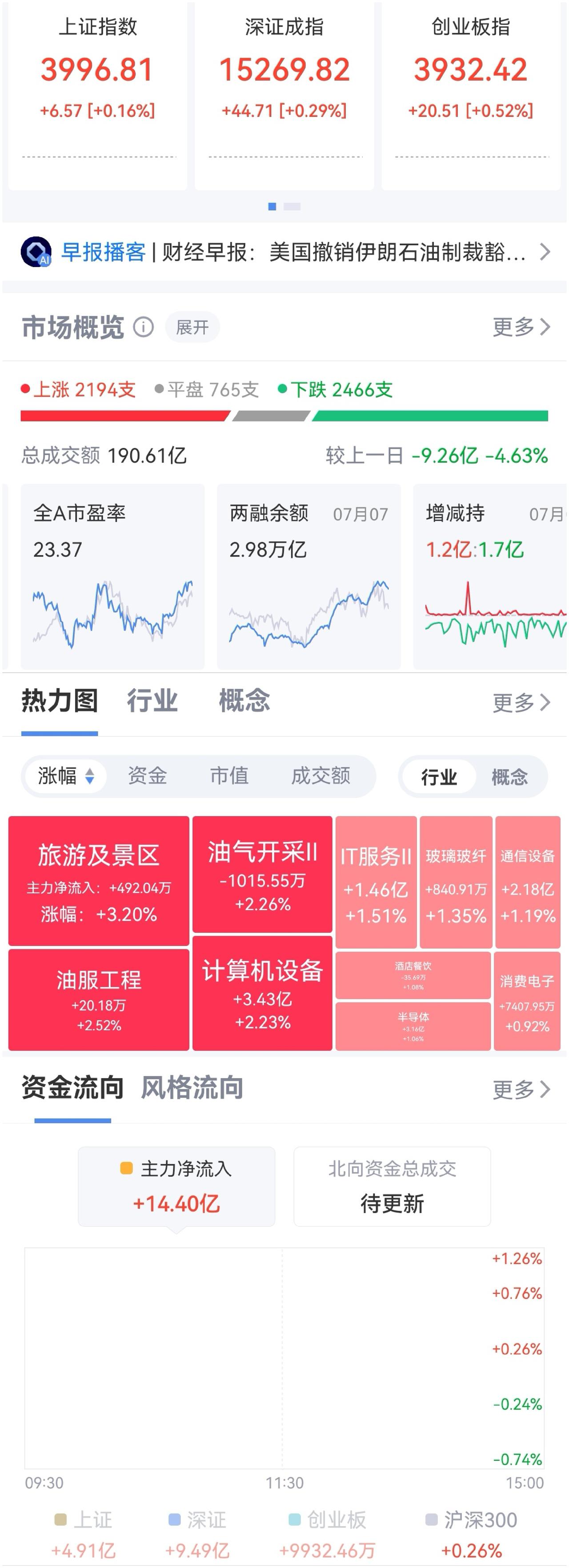Image resolution: width=569 pixels, height=1568 pixels.
Task: Open the 创业板指 index card
Action: pyautogui.click(x=470, y=96)
